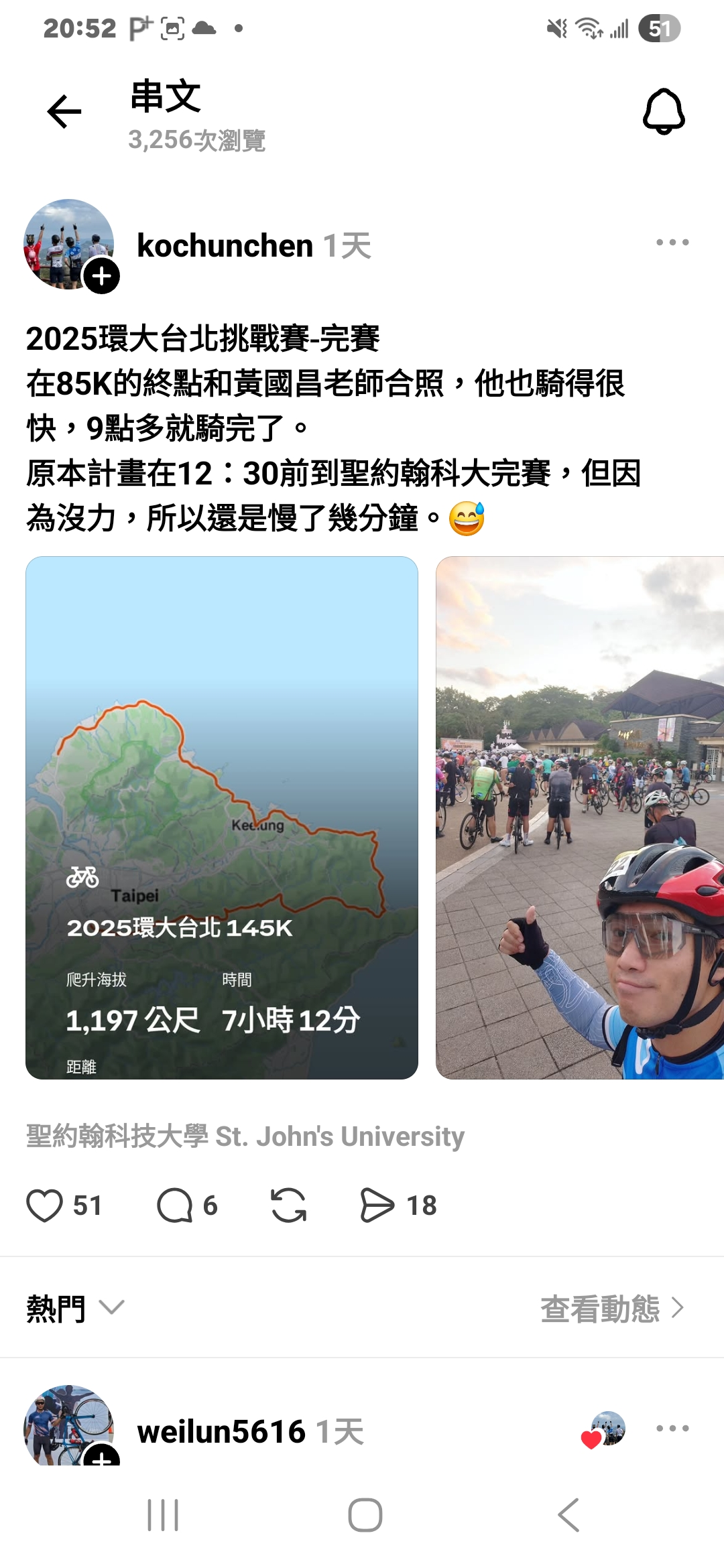Open the notifications bell for this thread
The width and height of the screenshot is (724, 1568).
[663, 111]
